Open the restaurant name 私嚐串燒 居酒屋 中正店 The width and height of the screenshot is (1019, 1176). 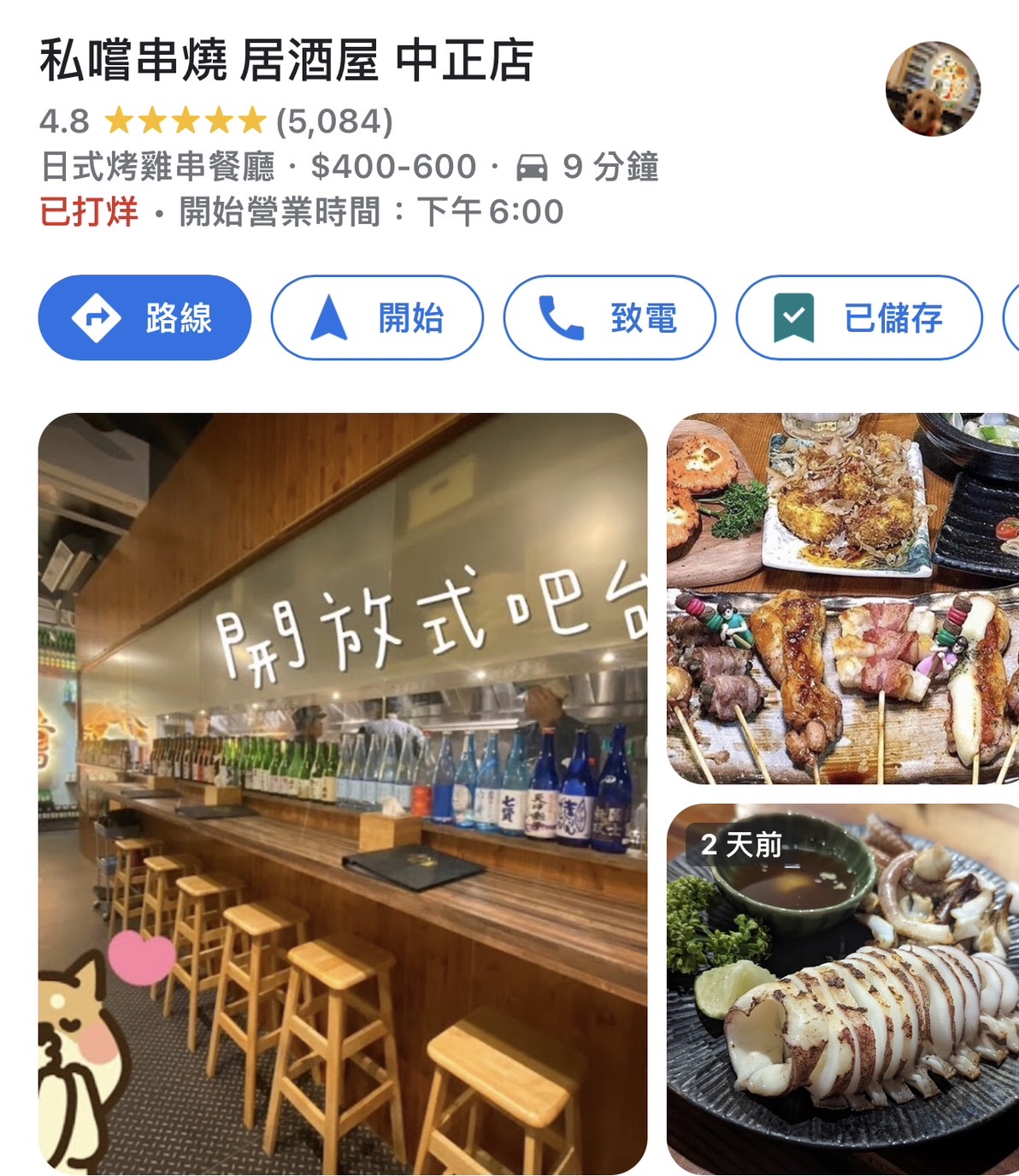tap(286, 61)
